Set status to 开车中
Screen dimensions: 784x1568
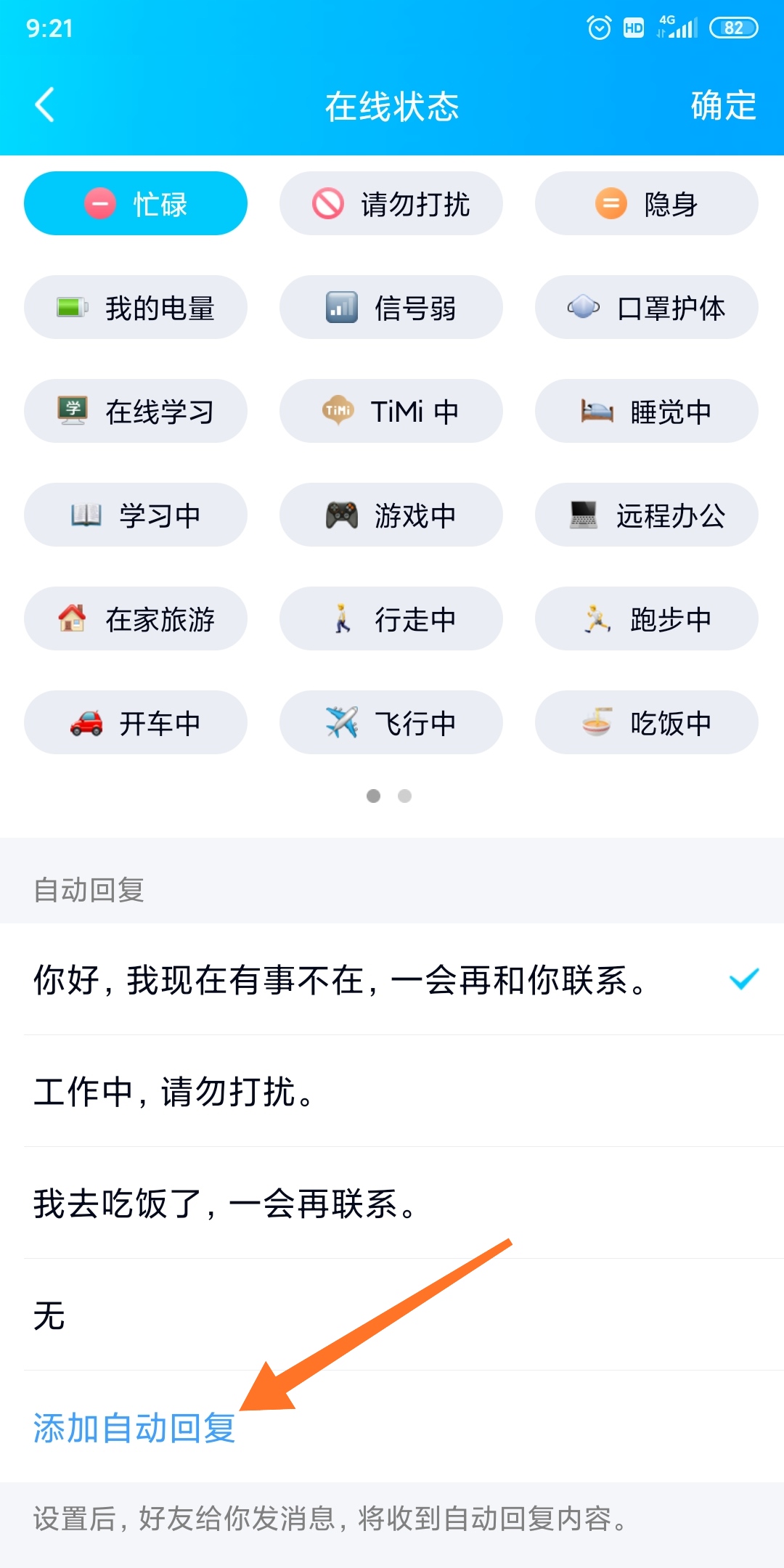[x=136, y=723]
